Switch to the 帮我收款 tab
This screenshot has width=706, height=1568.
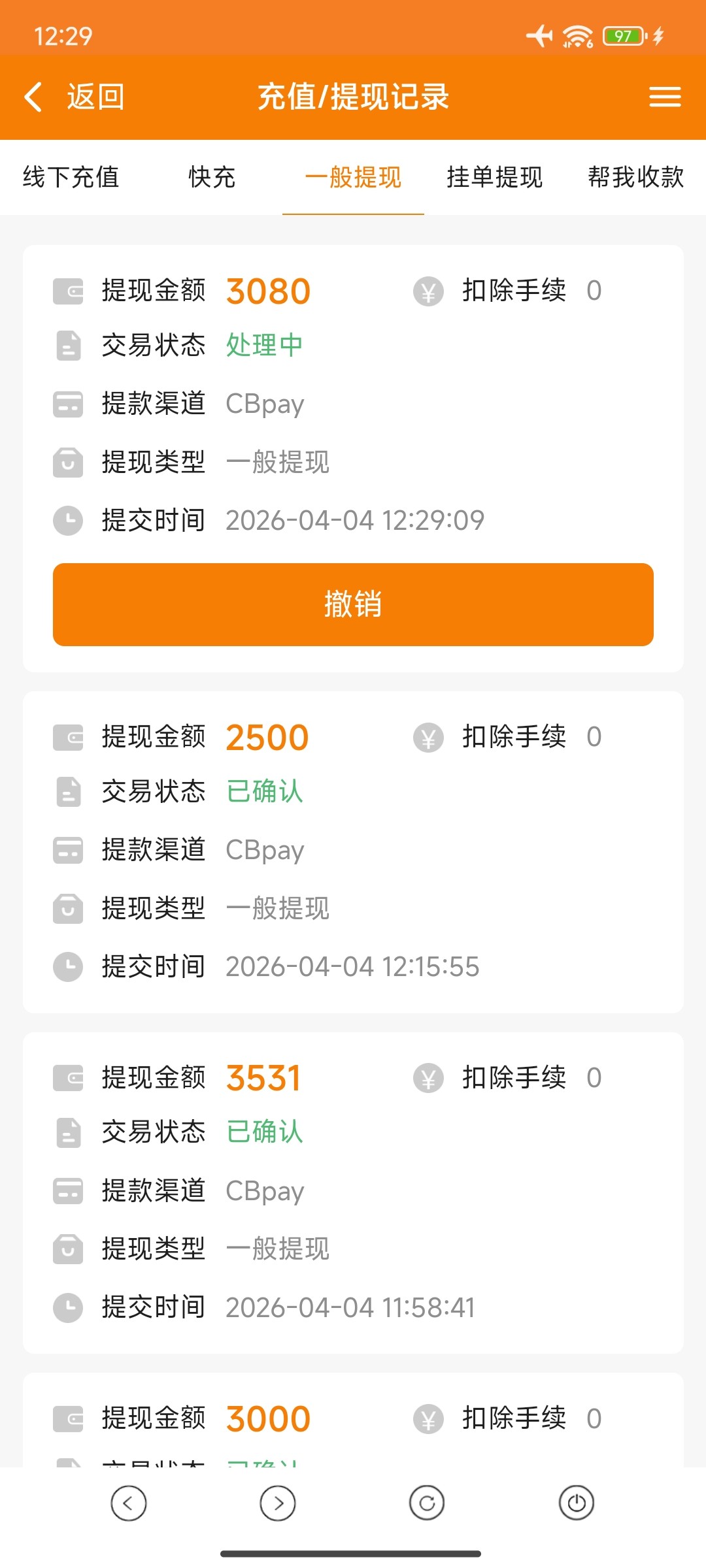tap(635, 178)
